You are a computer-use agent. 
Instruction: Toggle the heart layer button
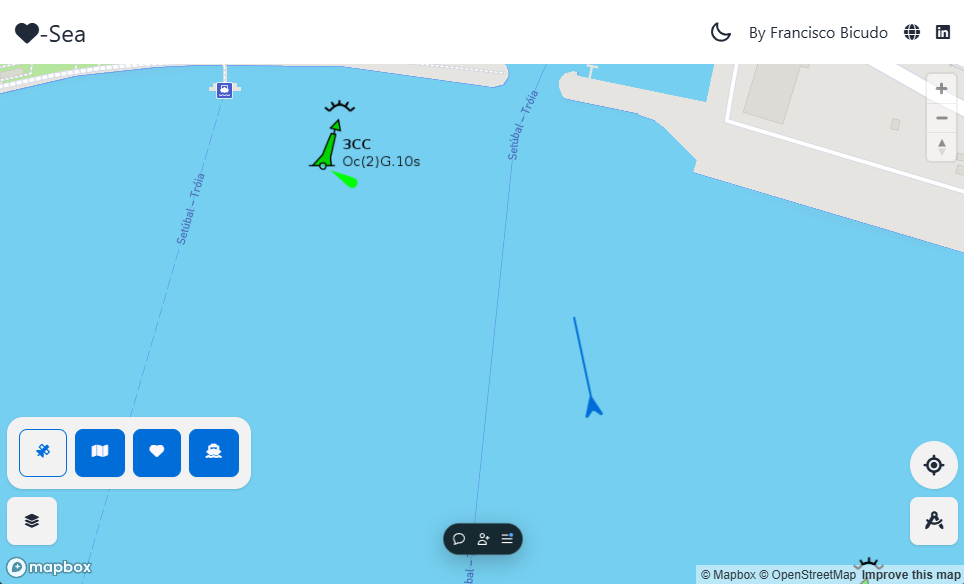[157, 453]
